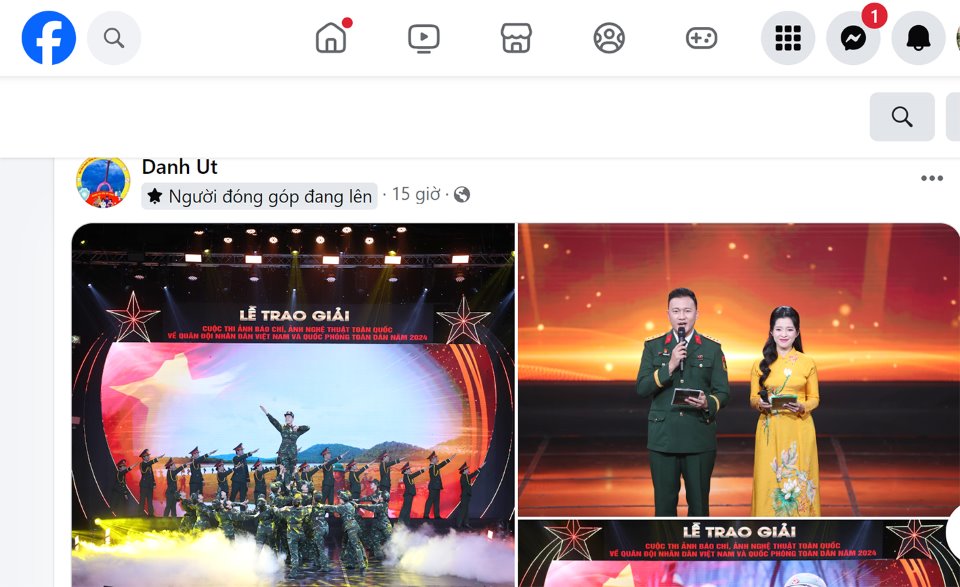Open the Marketplace tab
The width and height of the screenshot is (960, 587).
point(516,38)
